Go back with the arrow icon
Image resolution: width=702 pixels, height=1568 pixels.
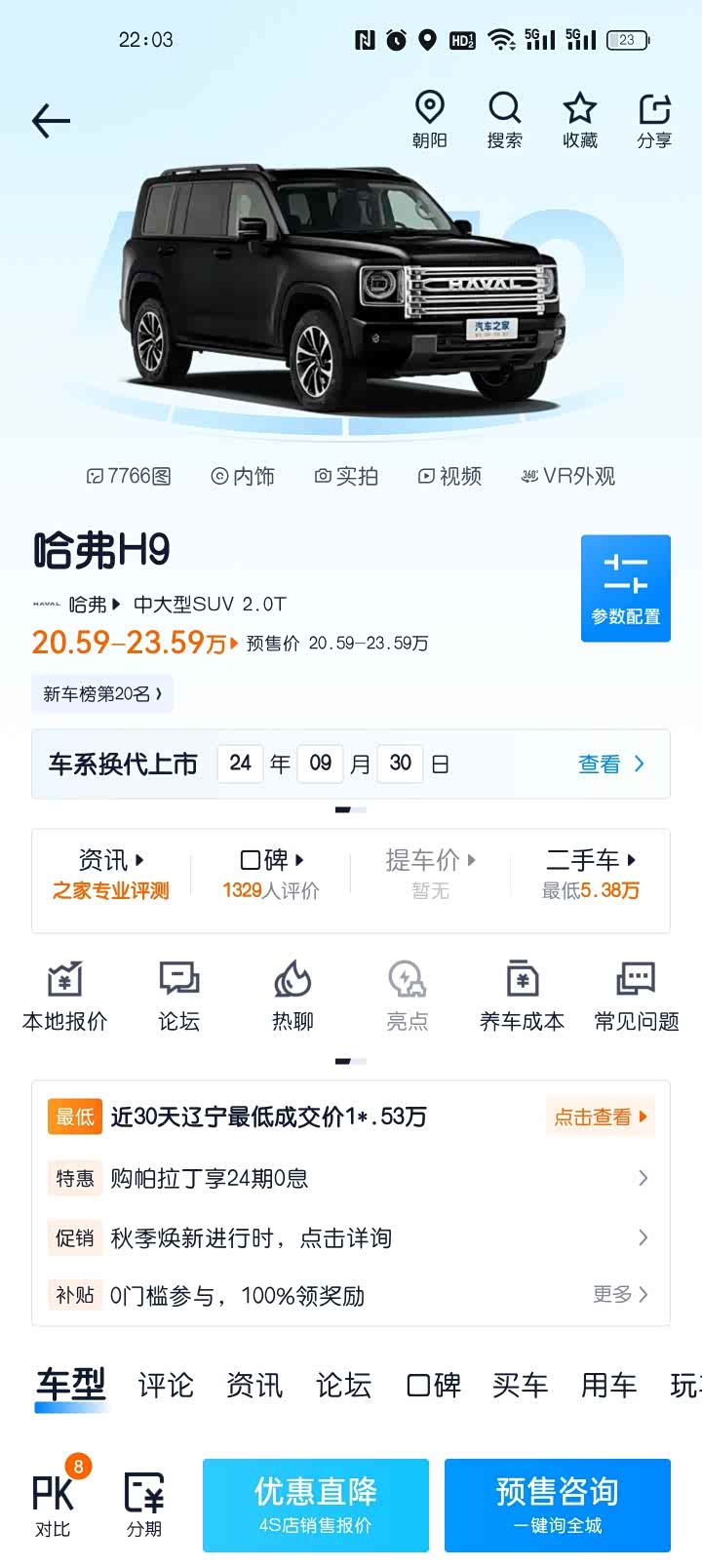[51, 121]
